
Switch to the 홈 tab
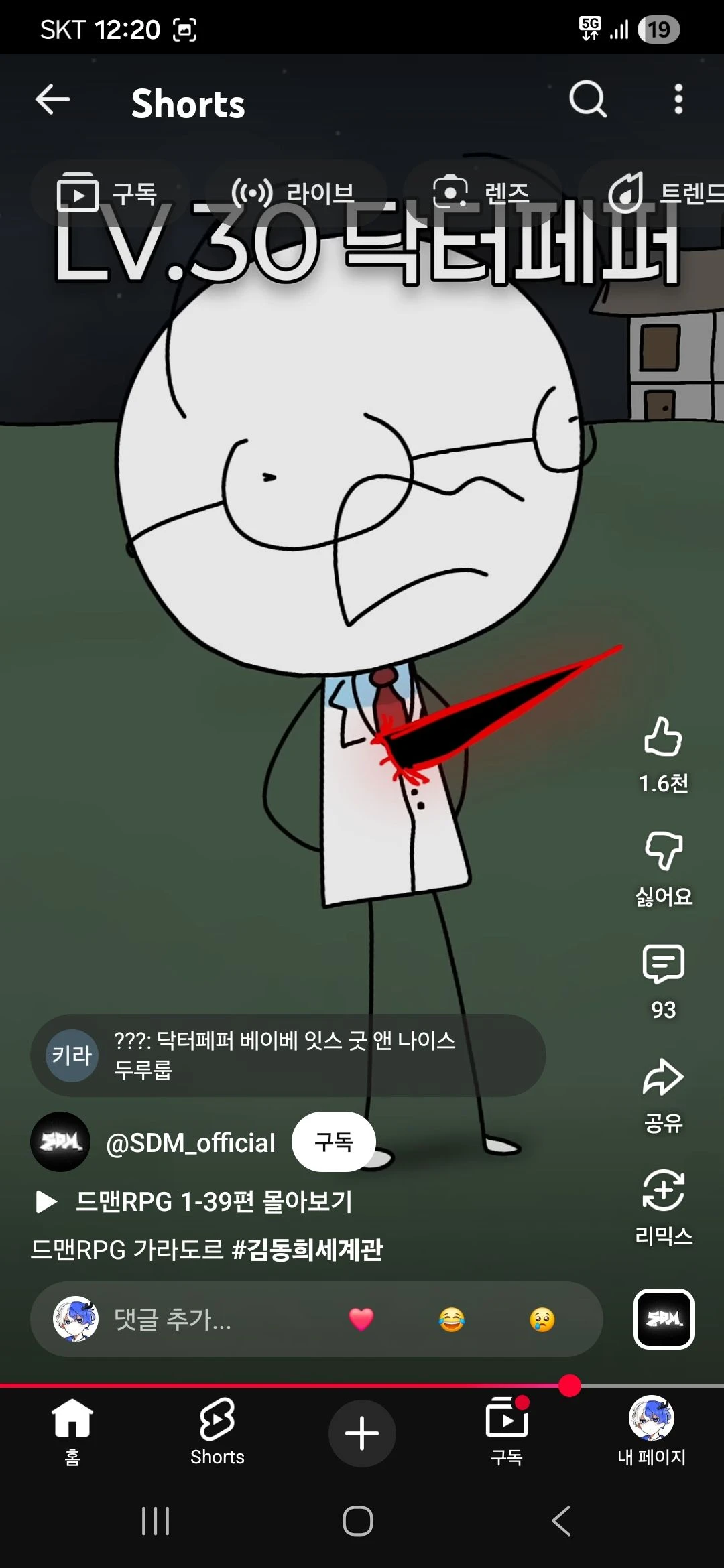coord(72,1432)
